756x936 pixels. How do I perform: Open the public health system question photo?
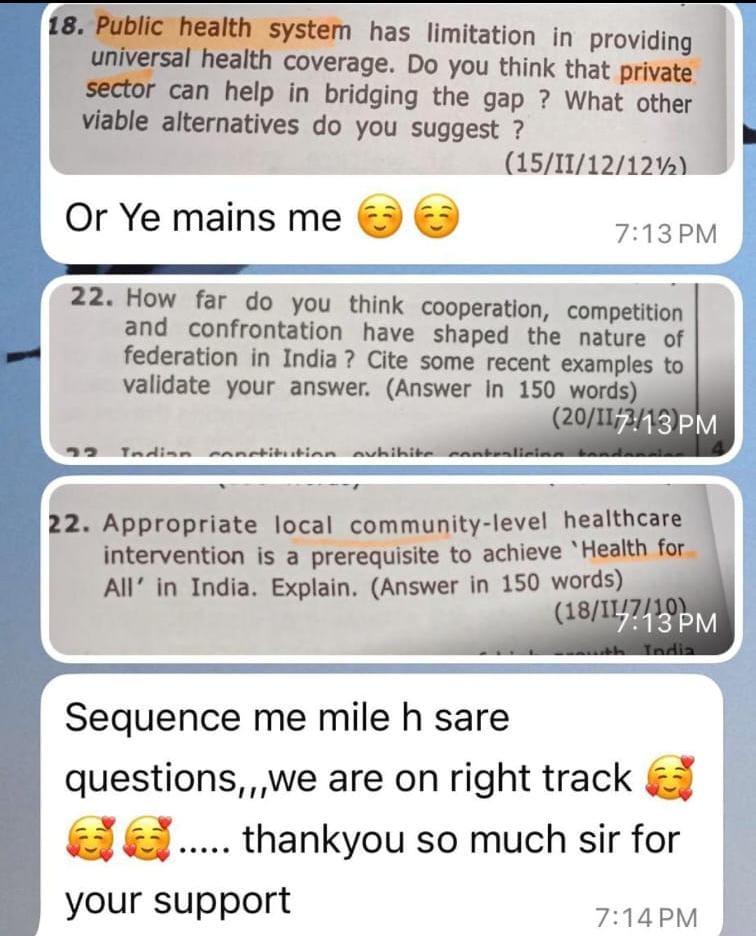click(x=380, y=88)
